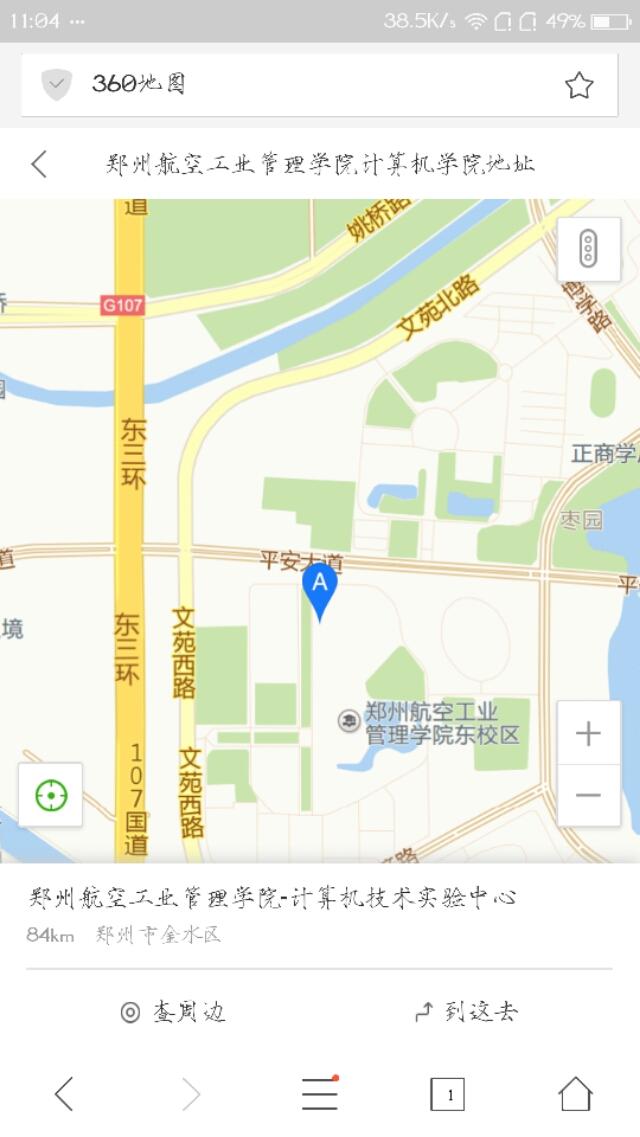Open the 计算机技术实验中心 result details
640x1137 pixels.
[273, 898]
